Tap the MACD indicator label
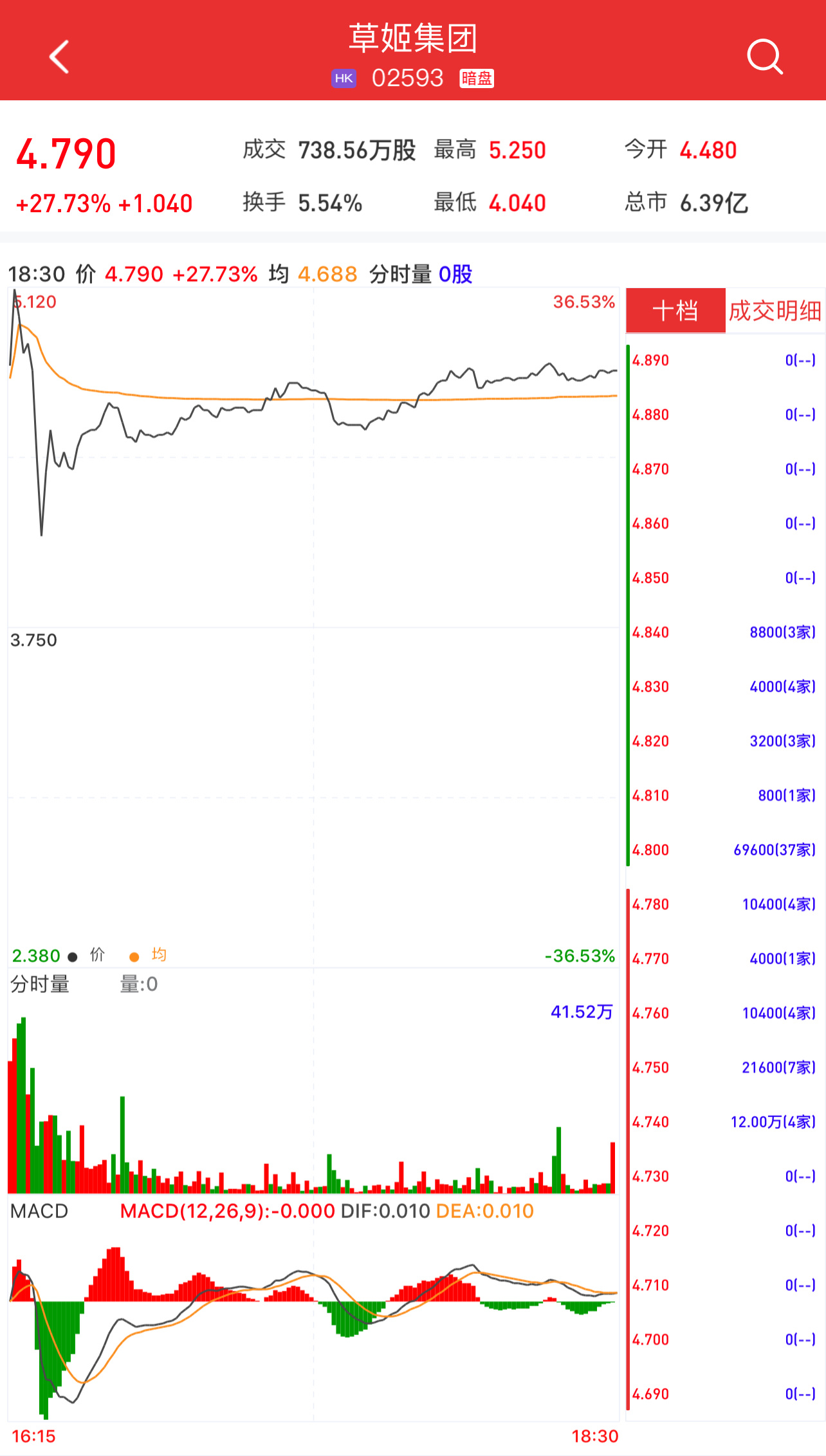The image size is (826, 1456). tap(39, 1211)
